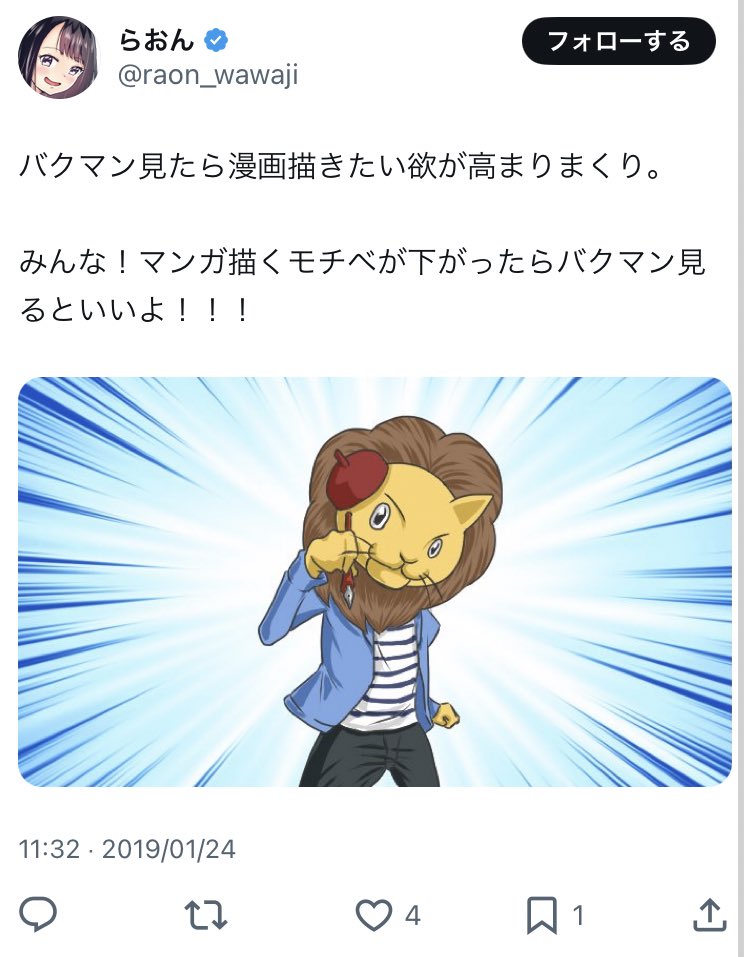Image resolution: width=749 pixels, height=957 pixels.
Task: Like the tweet with the heart icon
Action: click(376, 914)
